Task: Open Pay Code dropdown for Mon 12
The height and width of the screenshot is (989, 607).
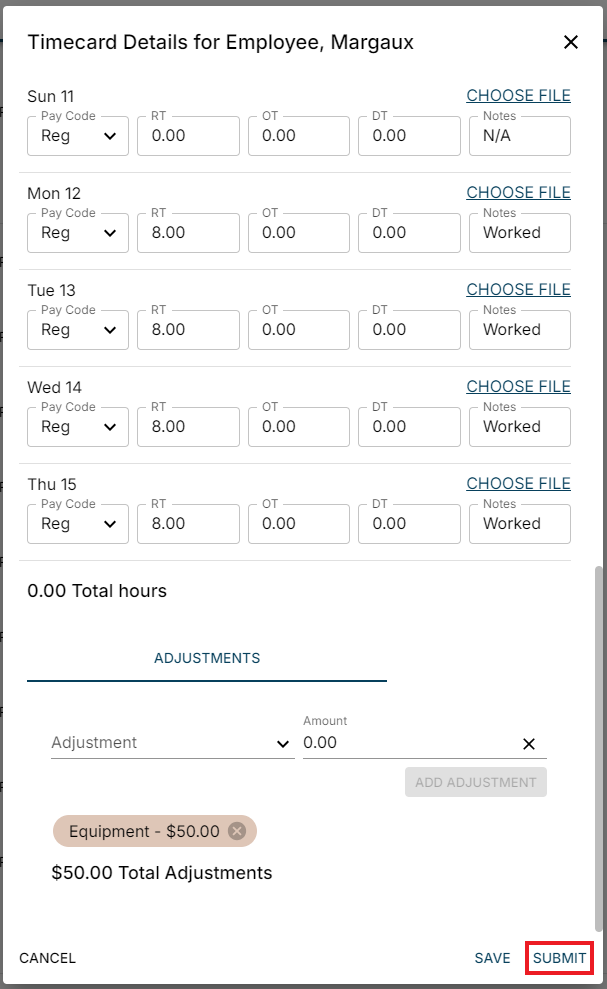Action: coord(78,233)
